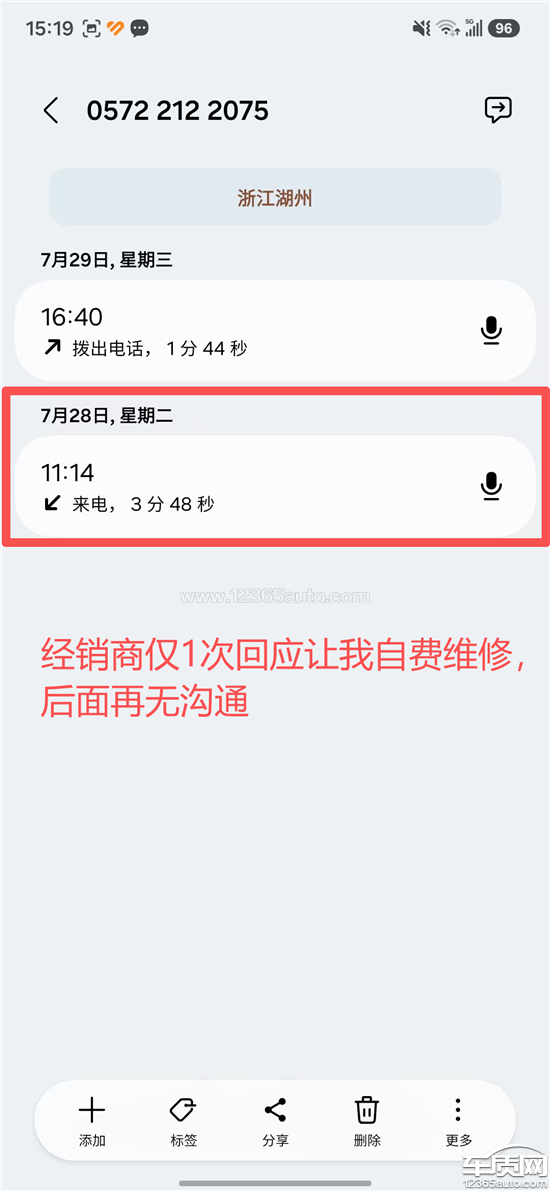
Task: Open the 标签 tag option
Action: [x=183, y=1121]
